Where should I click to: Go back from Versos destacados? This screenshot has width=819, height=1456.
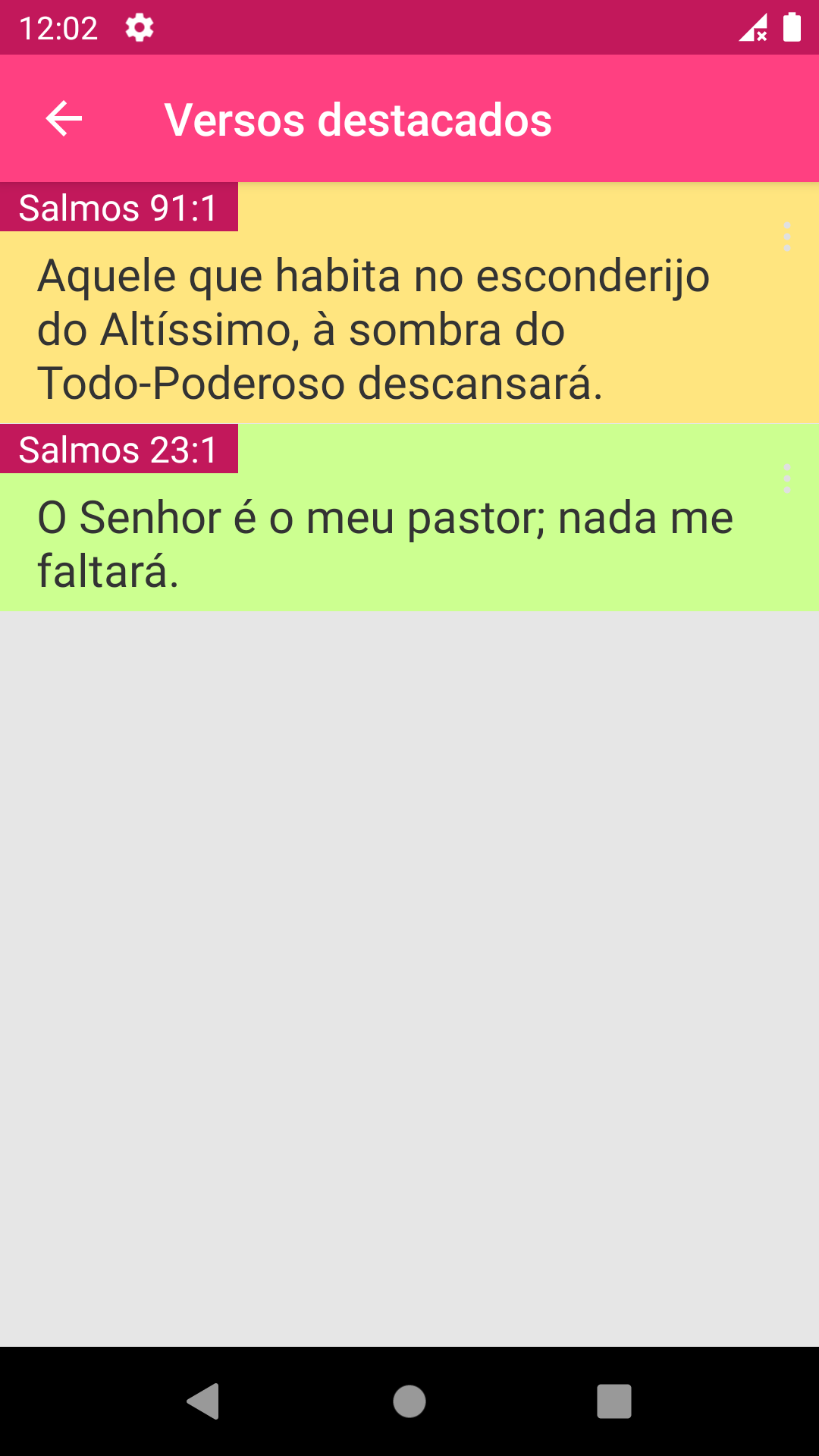64,119
